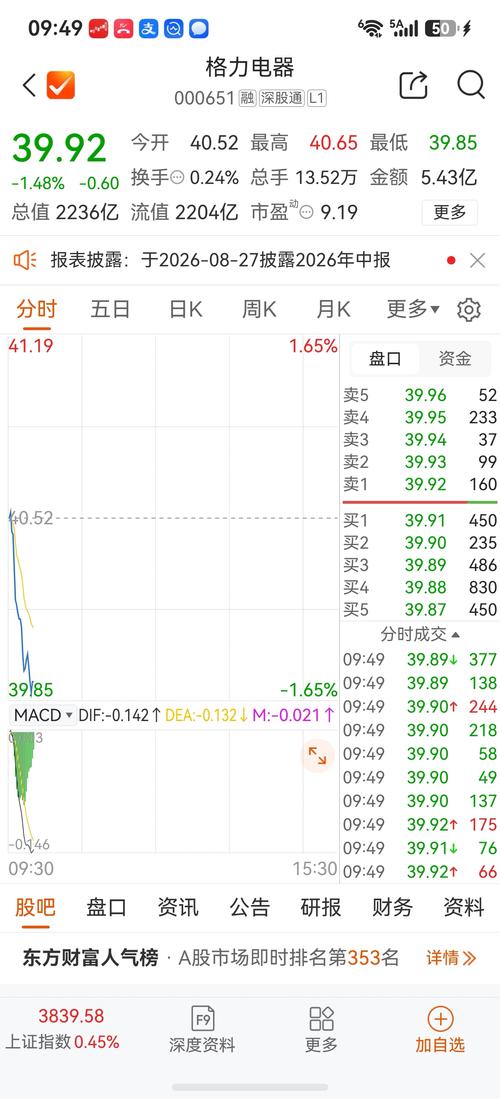Viewport: 500px width, 1099px height.
Task: Add stock via 加自选
Action: pyautogui.click(x=440, y=1029)
